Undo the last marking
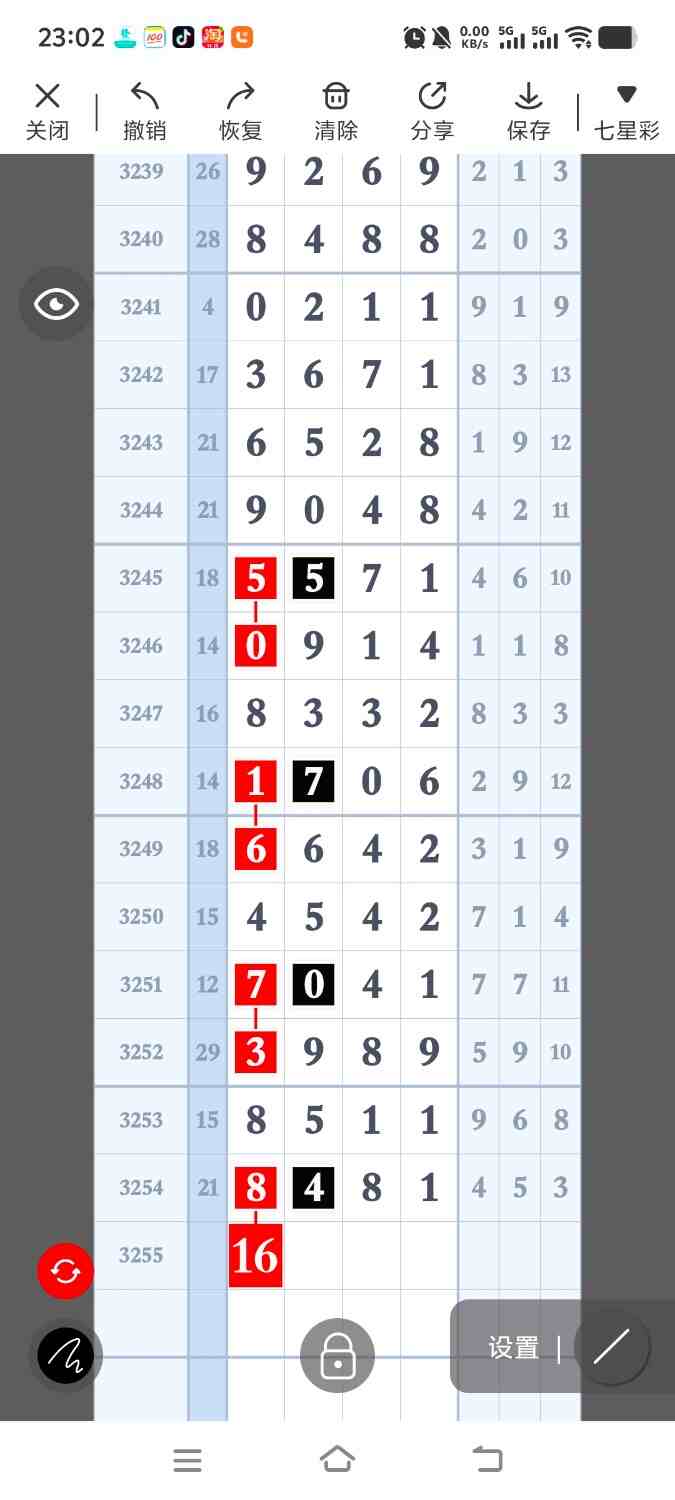 144,111
